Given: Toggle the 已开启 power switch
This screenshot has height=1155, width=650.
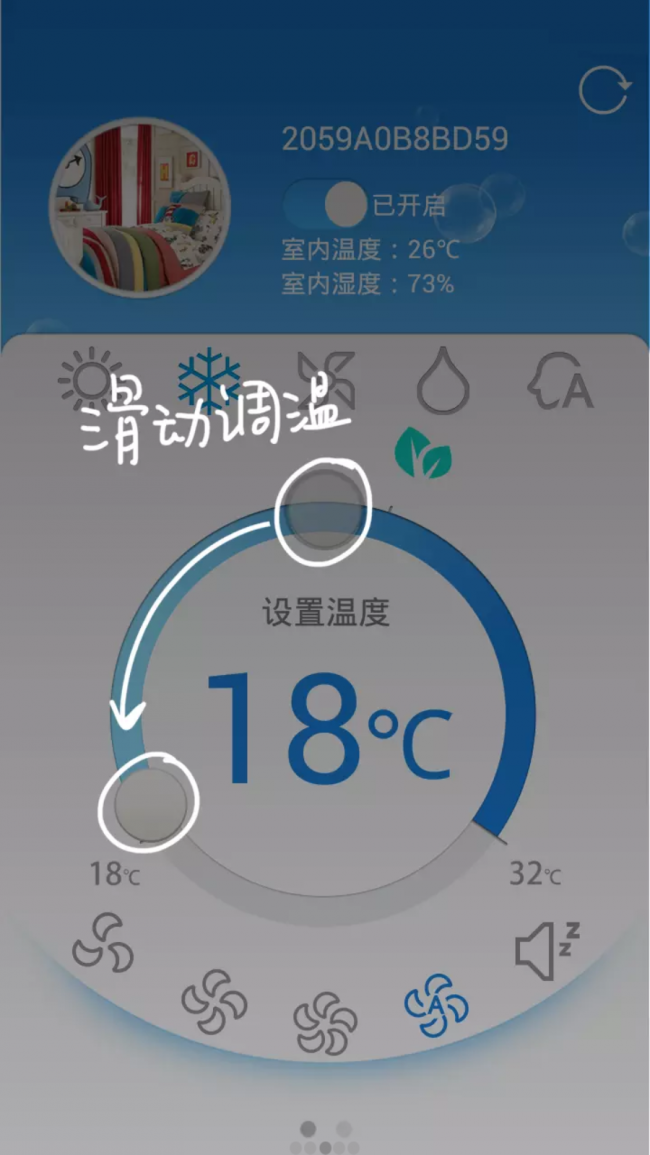Looking at the screenshot, I should [326, 205].
